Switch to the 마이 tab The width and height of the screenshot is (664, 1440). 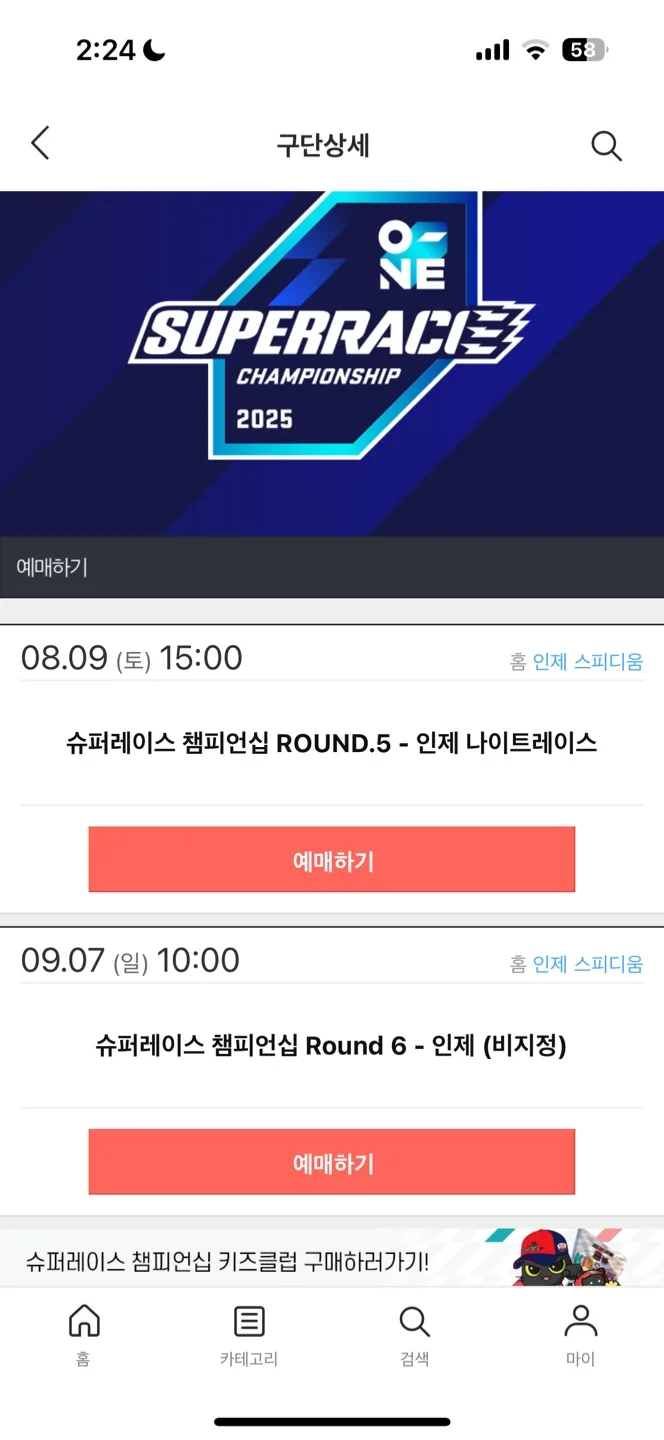[580, 1335]
